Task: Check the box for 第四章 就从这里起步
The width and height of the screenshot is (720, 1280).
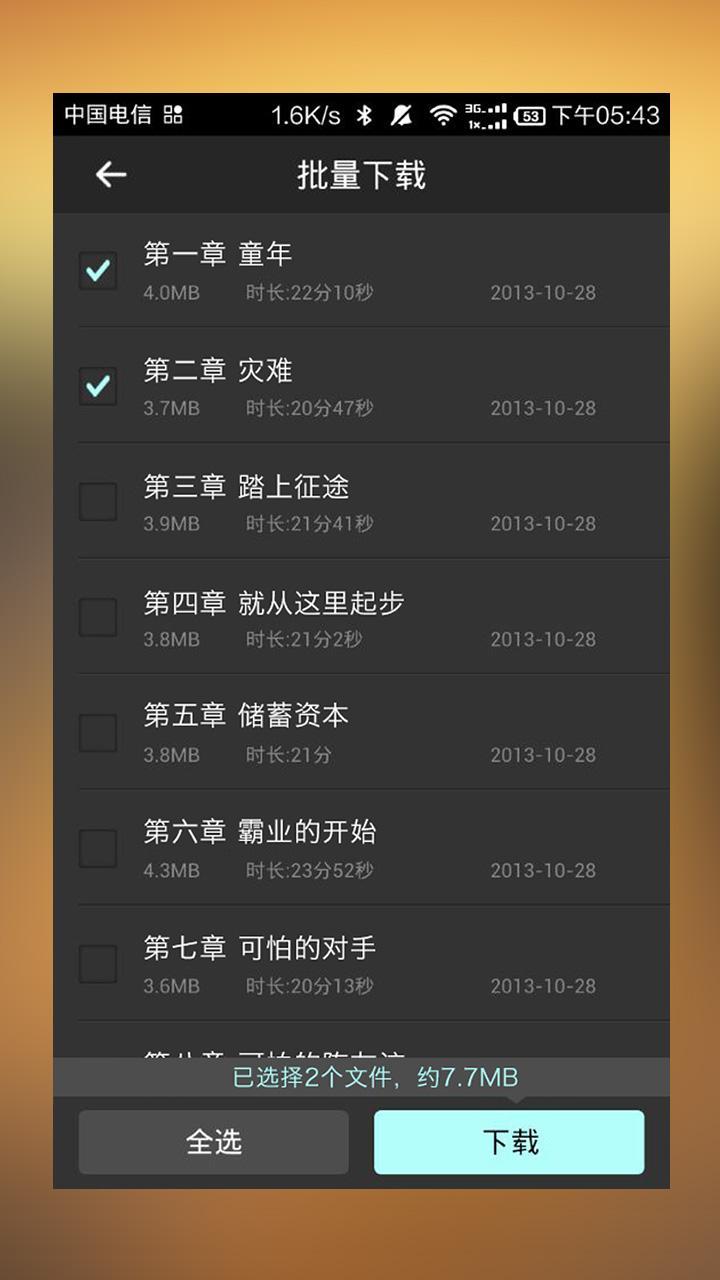Action: [x=98, y=618]
